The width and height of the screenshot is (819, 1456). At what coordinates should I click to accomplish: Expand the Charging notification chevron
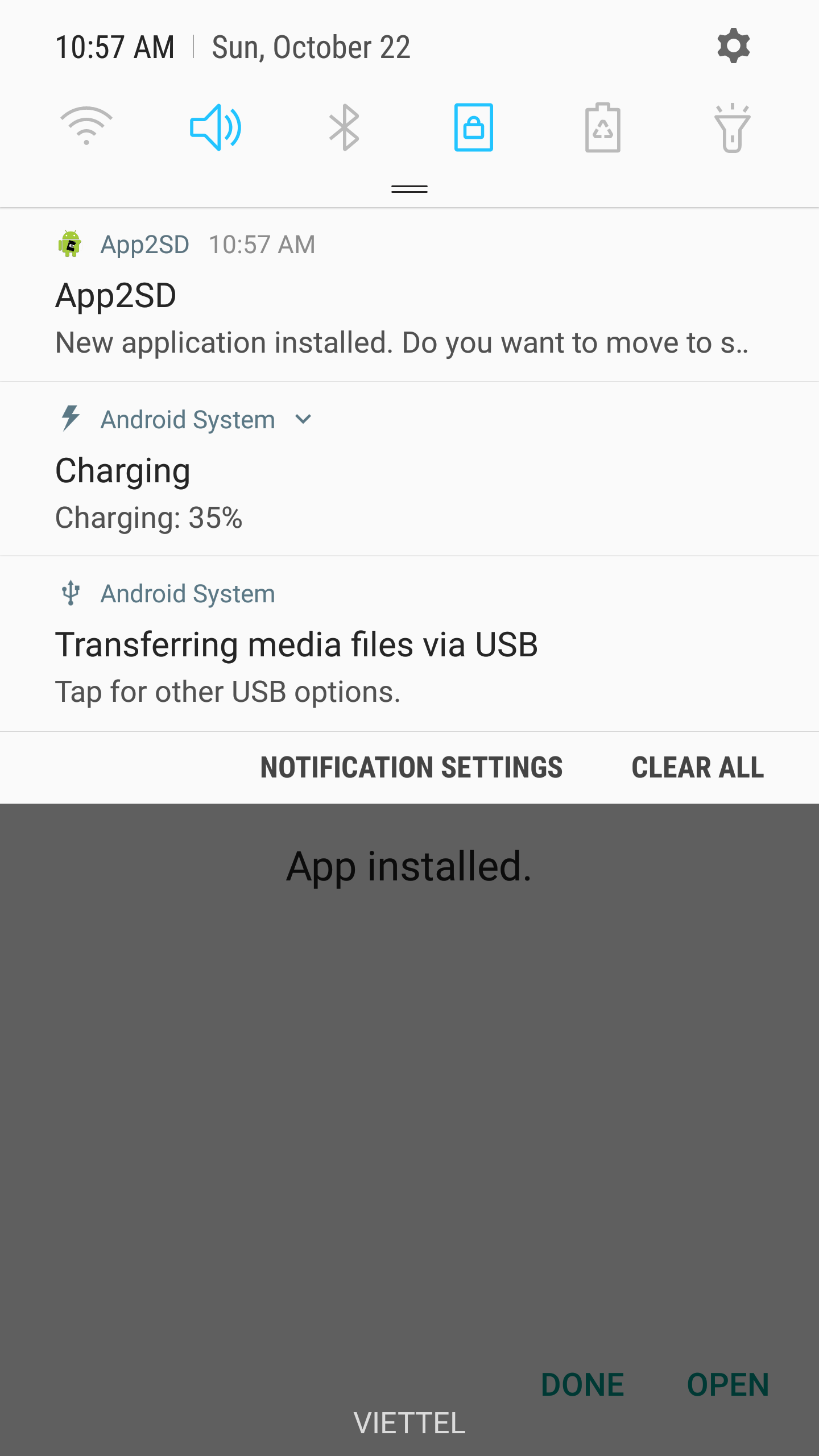[303, 420]
